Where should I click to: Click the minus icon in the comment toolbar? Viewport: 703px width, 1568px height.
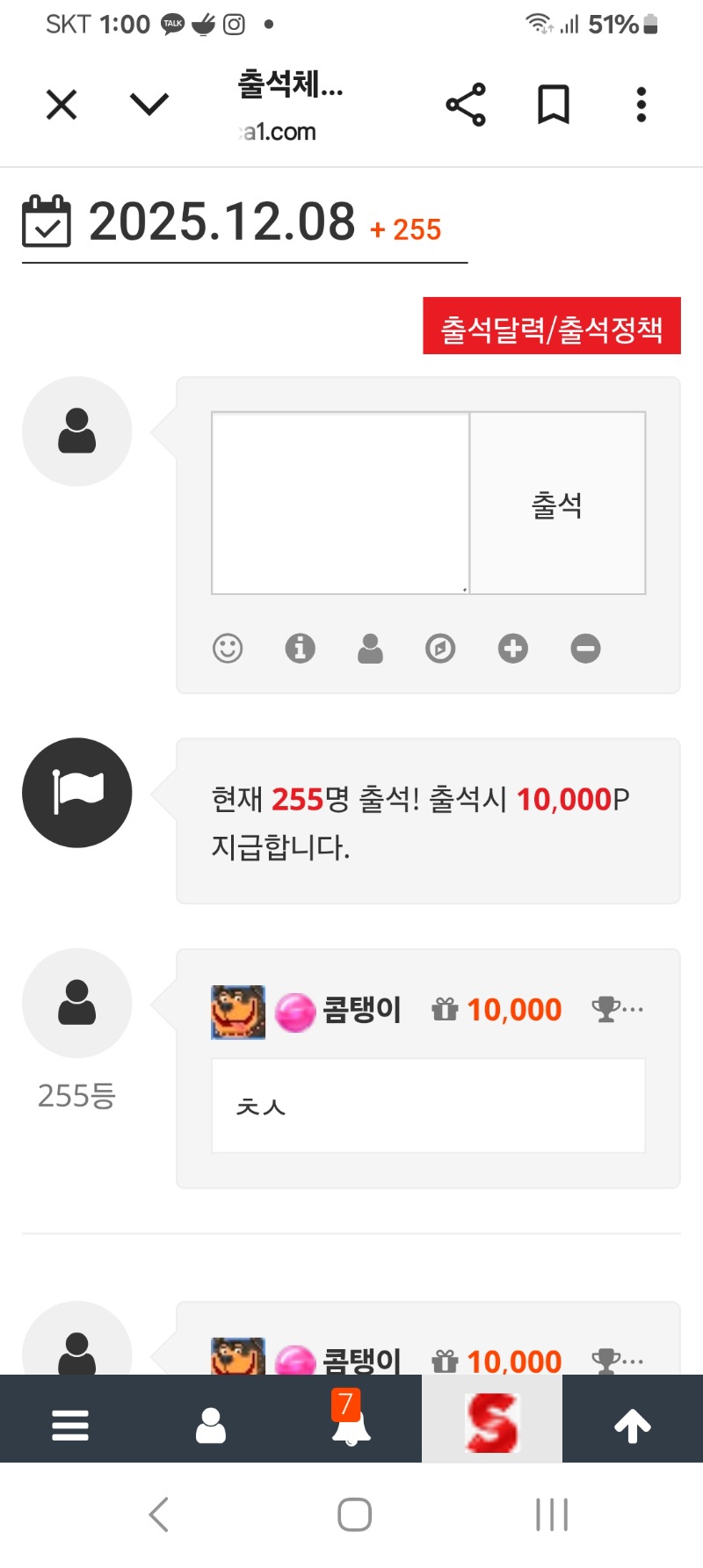click(584, 649)
